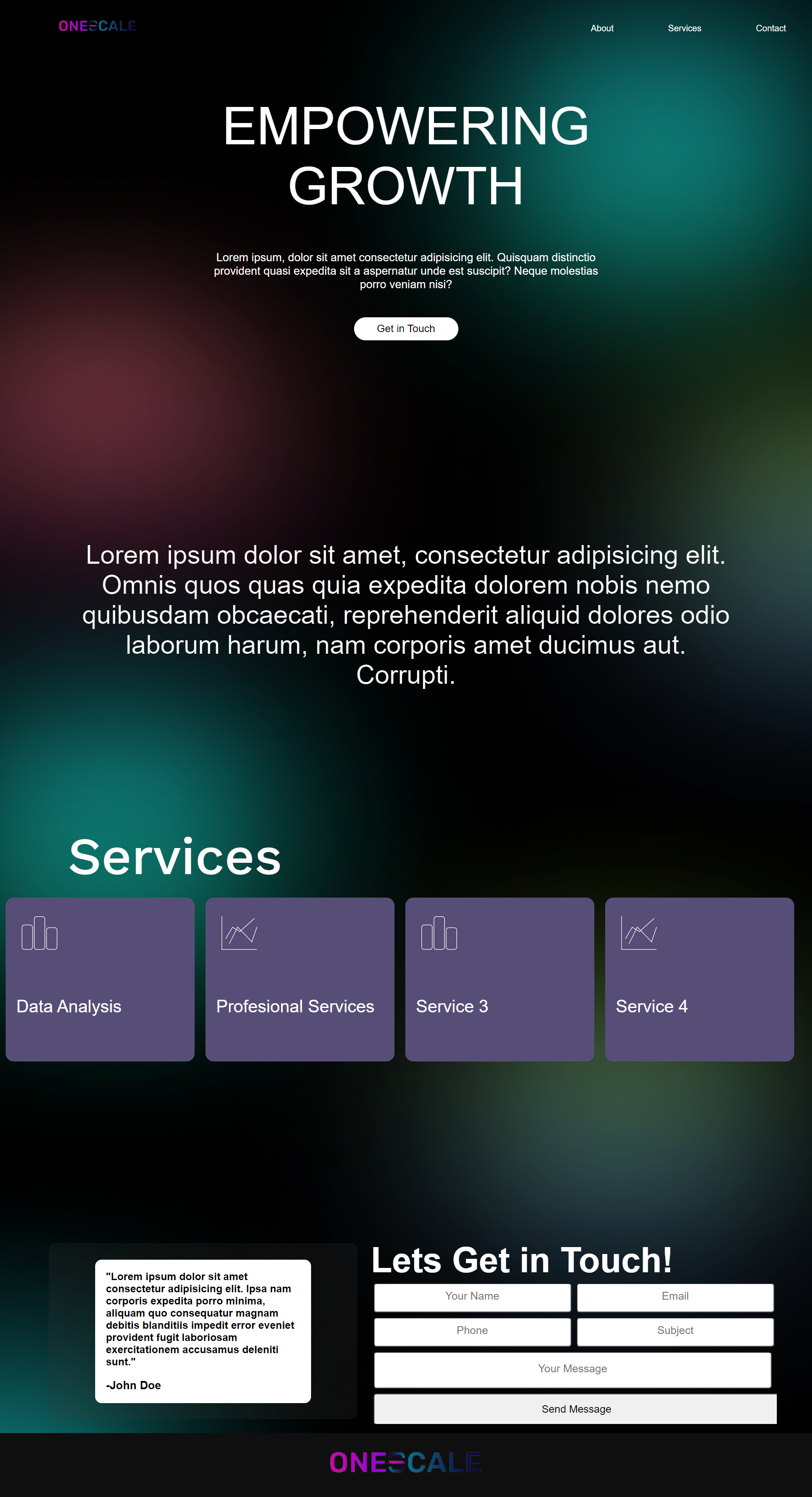Tap the Subject input field
The width and height of the screenshot is (812, 1497).
675,1331
